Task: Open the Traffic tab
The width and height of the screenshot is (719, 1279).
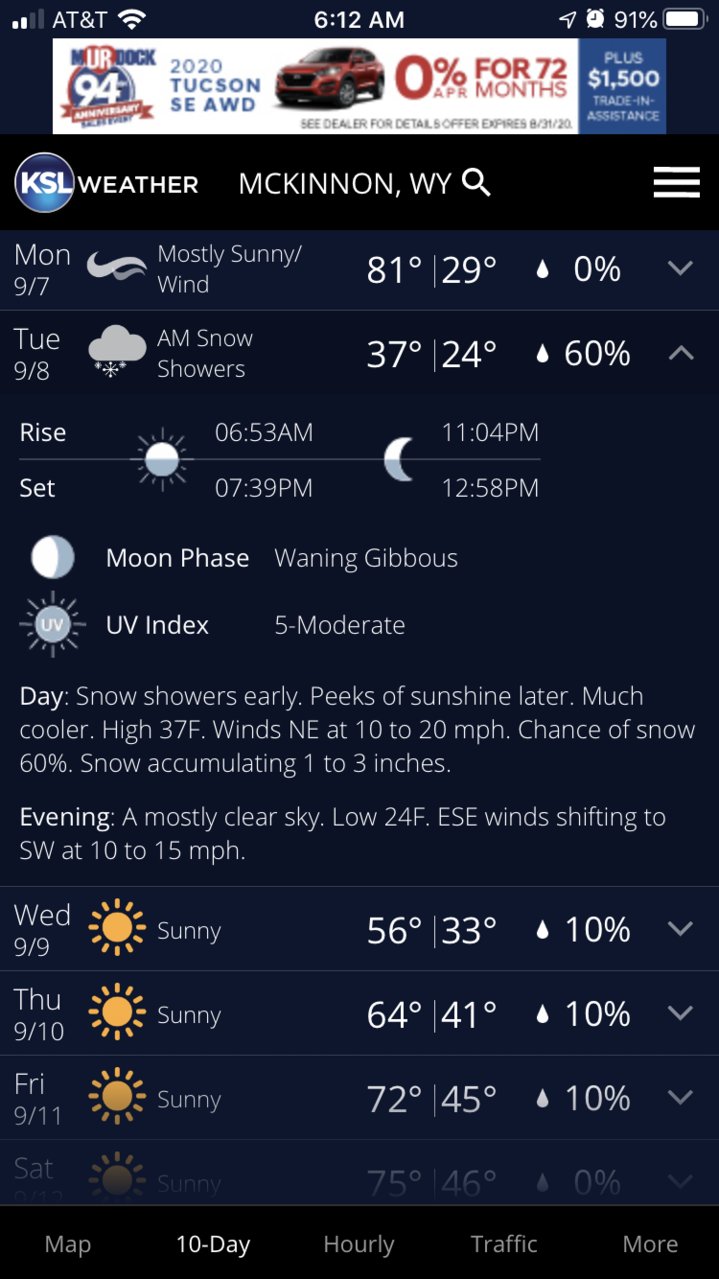Action: 504,1244
